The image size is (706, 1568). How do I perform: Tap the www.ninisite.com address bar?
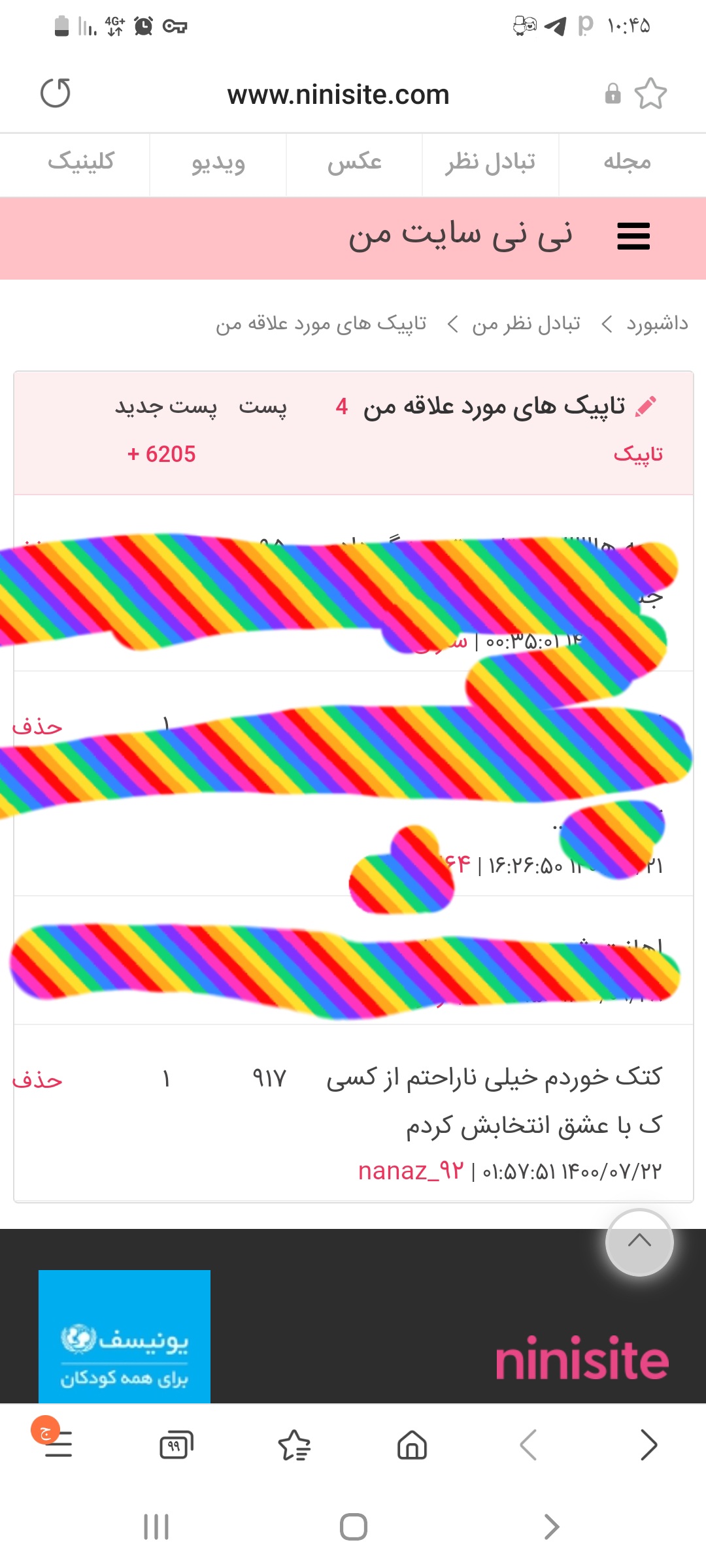click(x=338, y=95)
